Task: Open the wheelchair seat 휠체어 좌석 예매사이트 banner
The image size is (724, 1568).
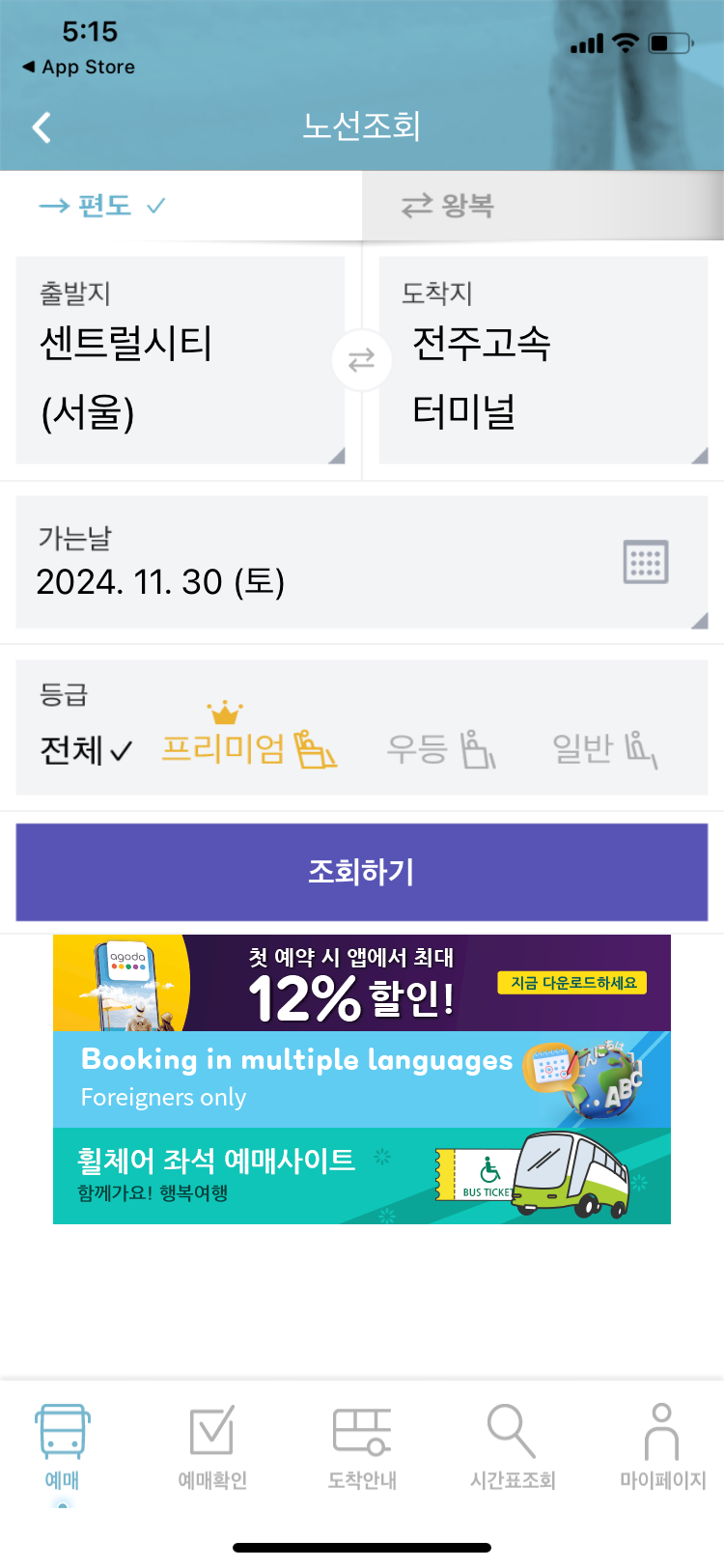Action: (x=362, y=1173)
